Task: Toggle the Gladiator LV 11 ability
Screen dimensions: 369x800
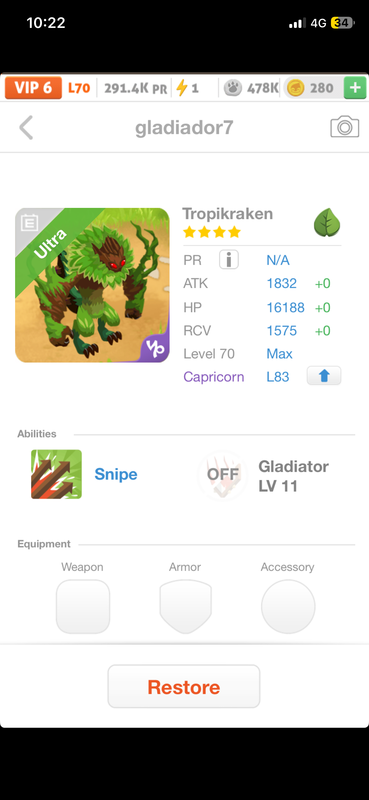Action: (x=223, y=475)
